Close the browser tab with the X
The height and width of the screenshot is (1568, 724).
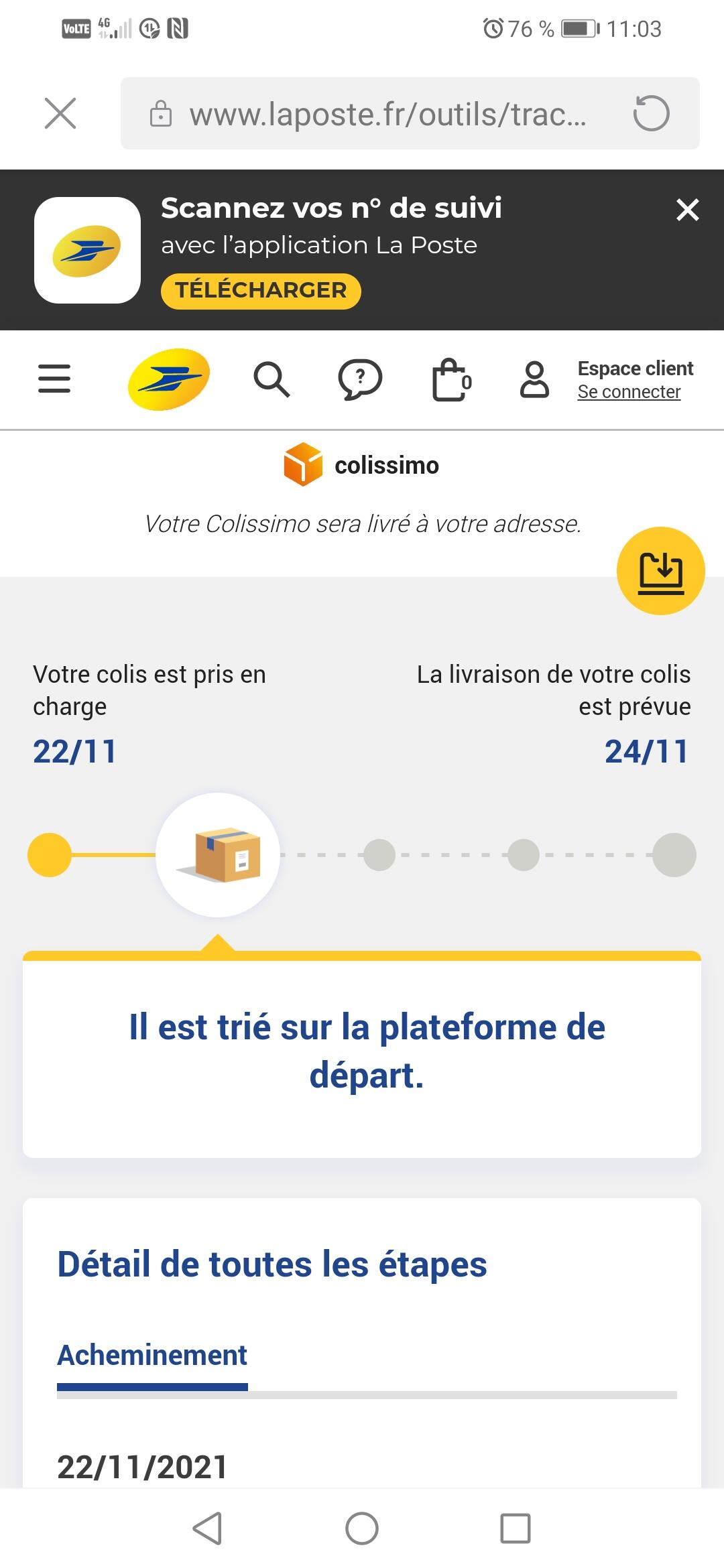(60, 113)
